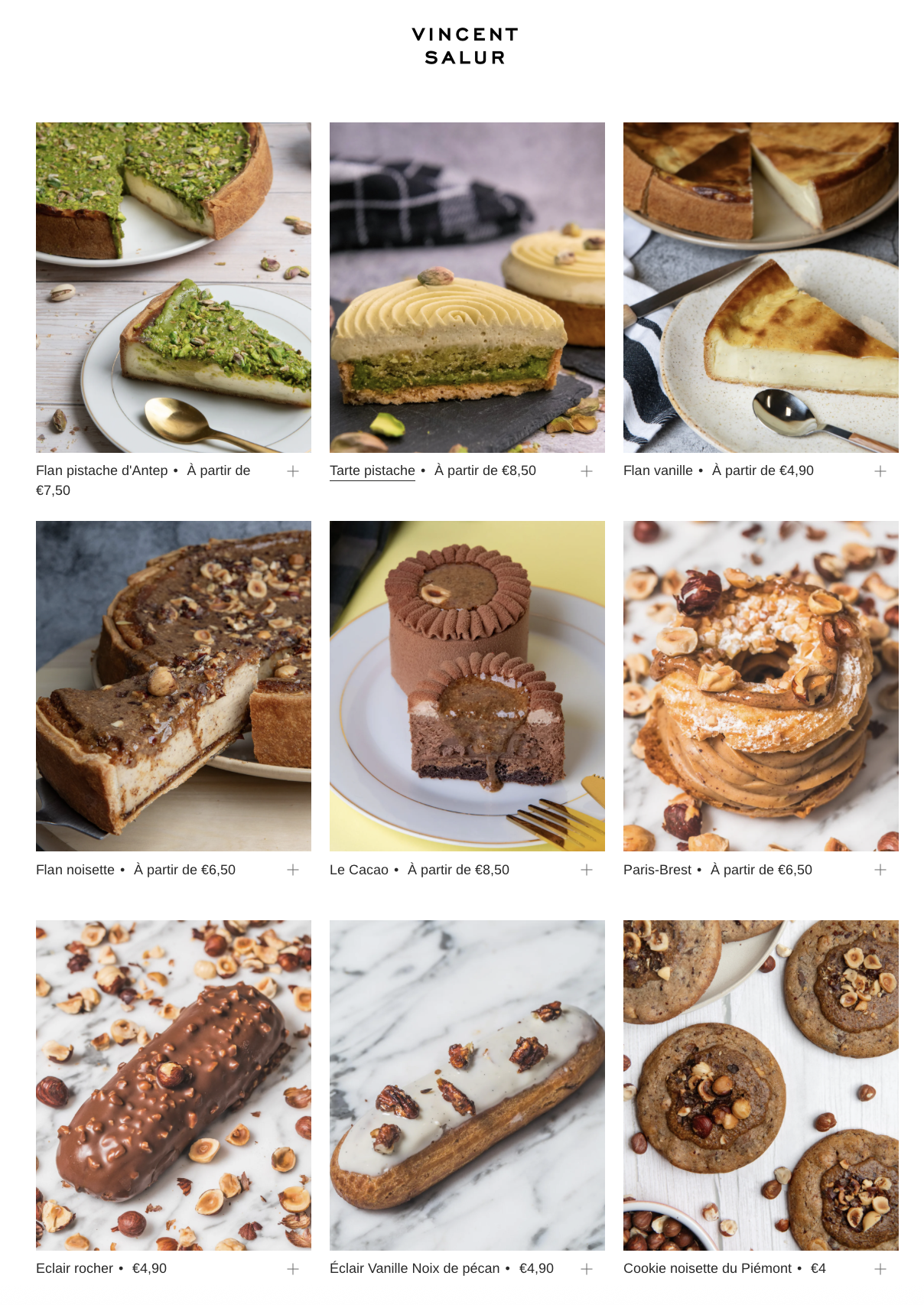Select the Le Cacao pastry image

point(467,686)
